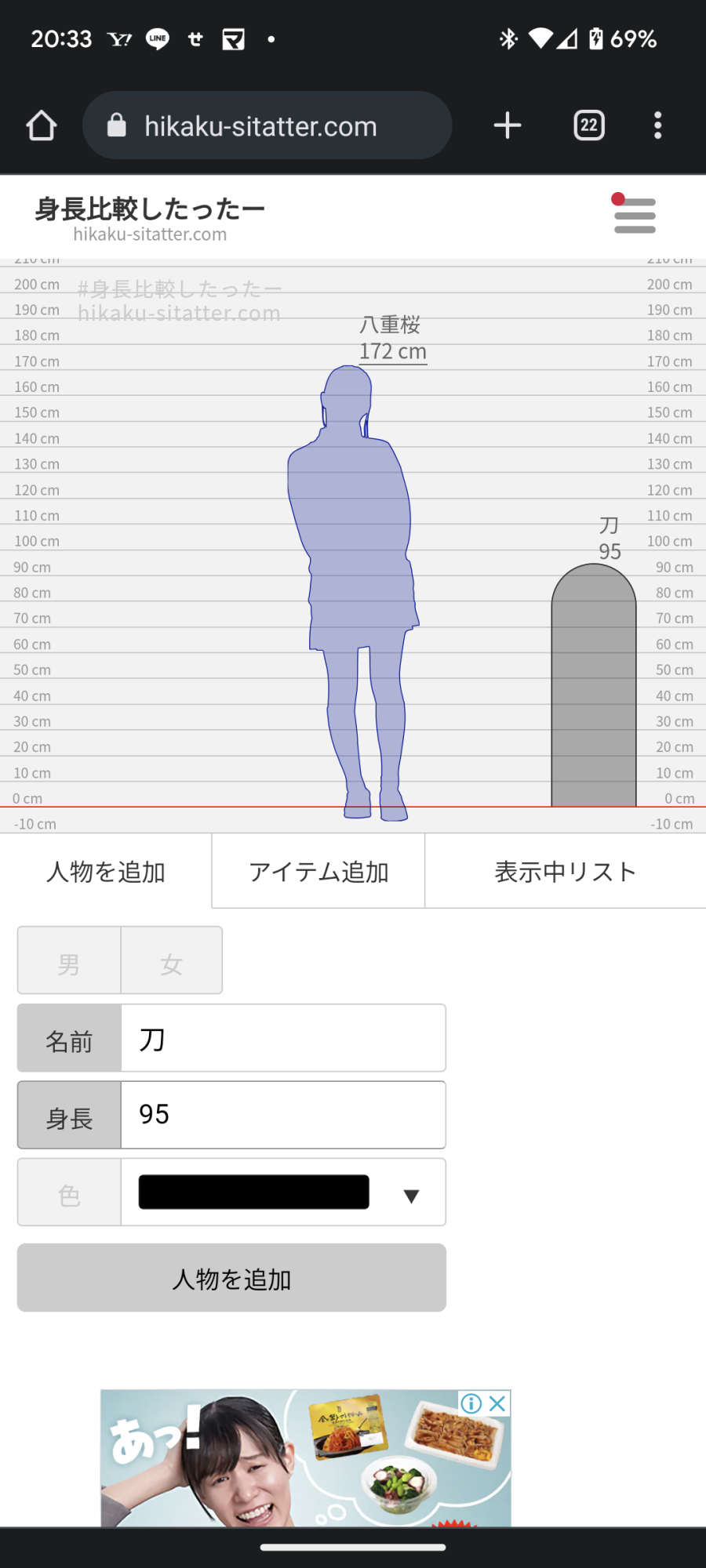Image resolution: width=706 pixels, height=1568 pixels.
Task: Tap the 身長比較したったー site title
Action: point(150,209)
